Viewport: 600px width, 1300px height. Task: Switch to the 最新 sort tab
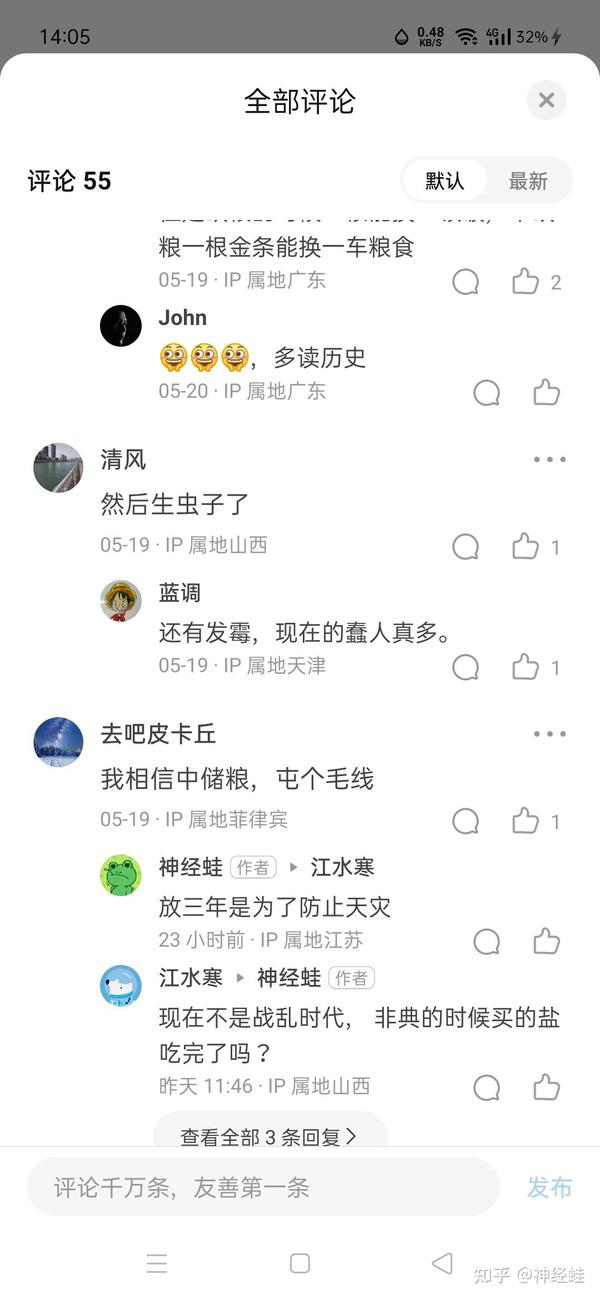click(528, 181)
